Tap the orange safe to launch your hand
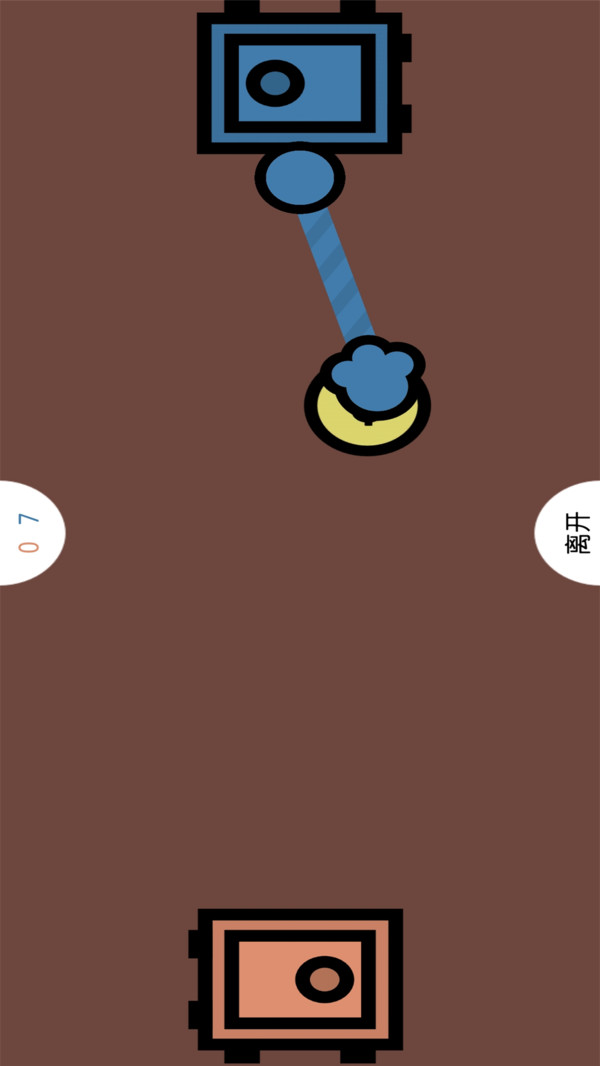600x1066 pixels. [x=300, y=979]
